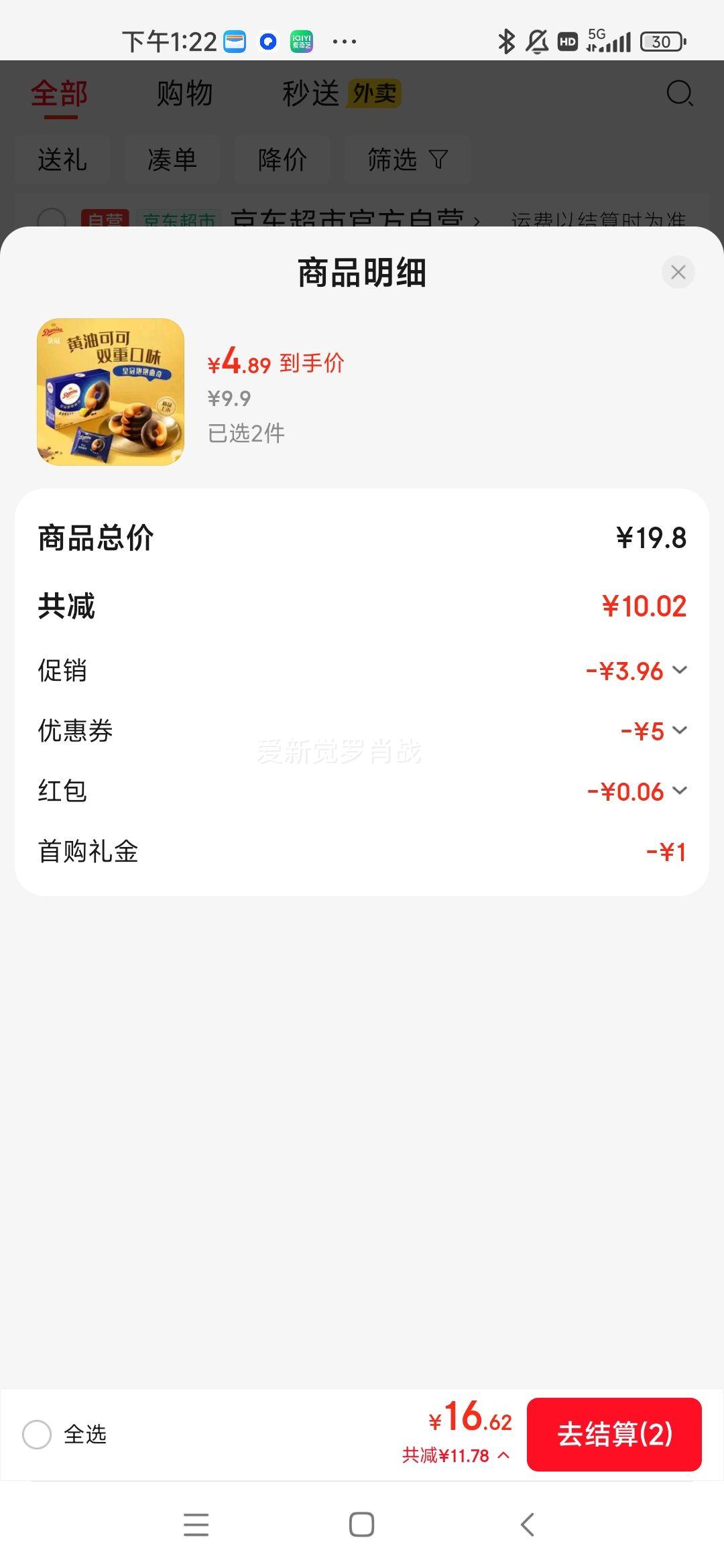The width and height of the screenshot is (724, 1568).
Task: Go back with the system back button
Action: click(x=528, y=1524)
